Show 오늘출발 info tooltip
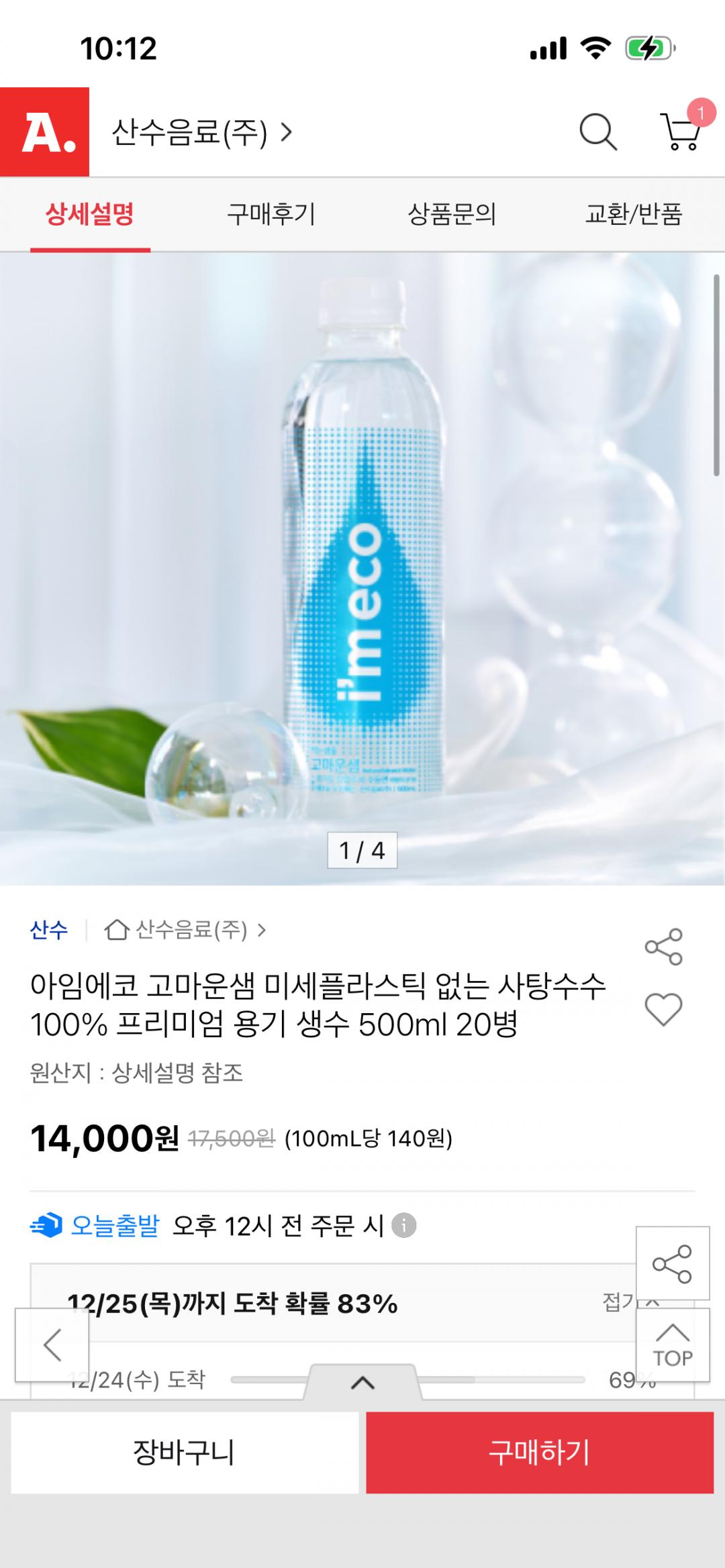This screenshot has width=725, height=1568. click(x=403, y=1225)
